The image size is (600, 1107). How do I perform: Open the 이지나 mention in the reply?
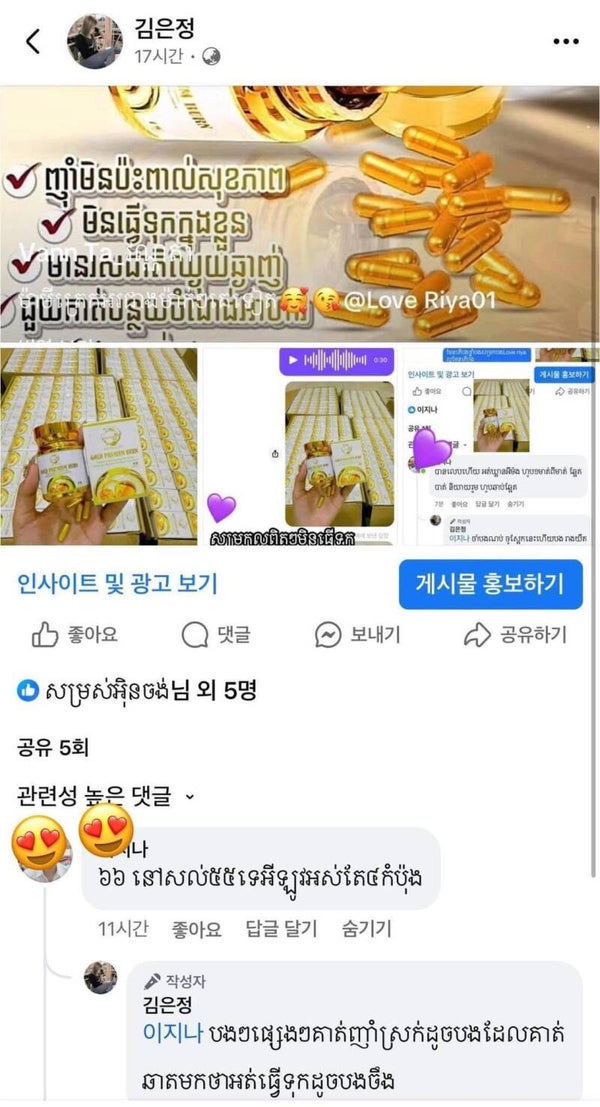coord(168,1029)
